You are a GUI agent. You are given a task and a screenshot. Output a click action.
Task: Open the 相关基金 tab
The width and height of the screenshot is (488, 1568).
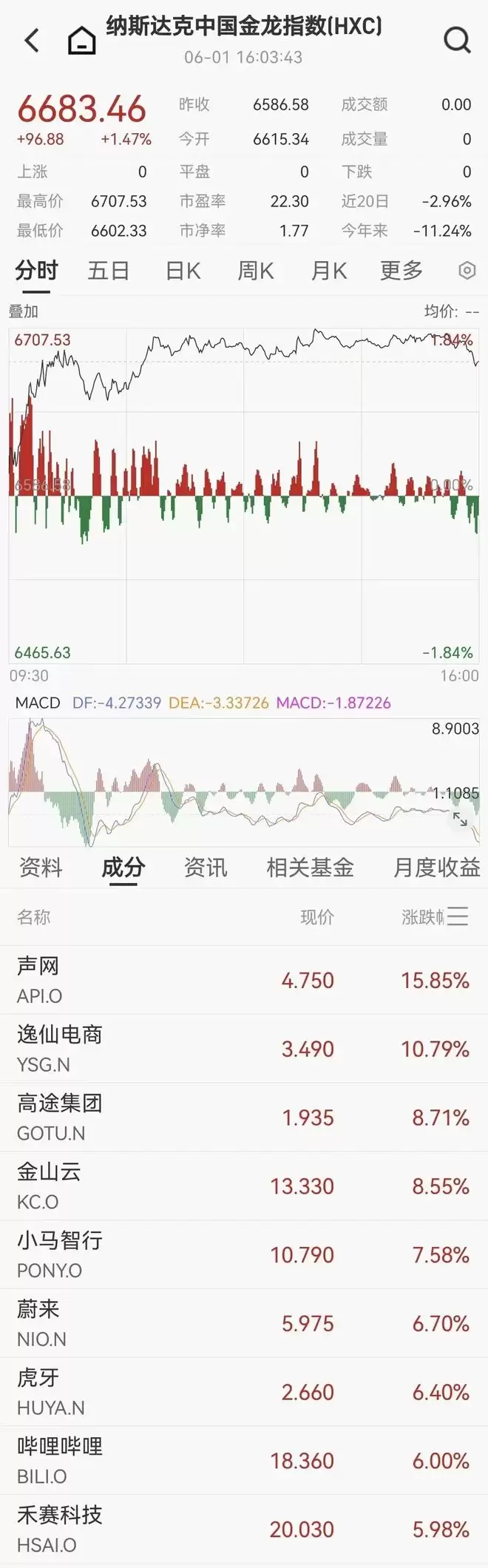[x=311, y=868]
